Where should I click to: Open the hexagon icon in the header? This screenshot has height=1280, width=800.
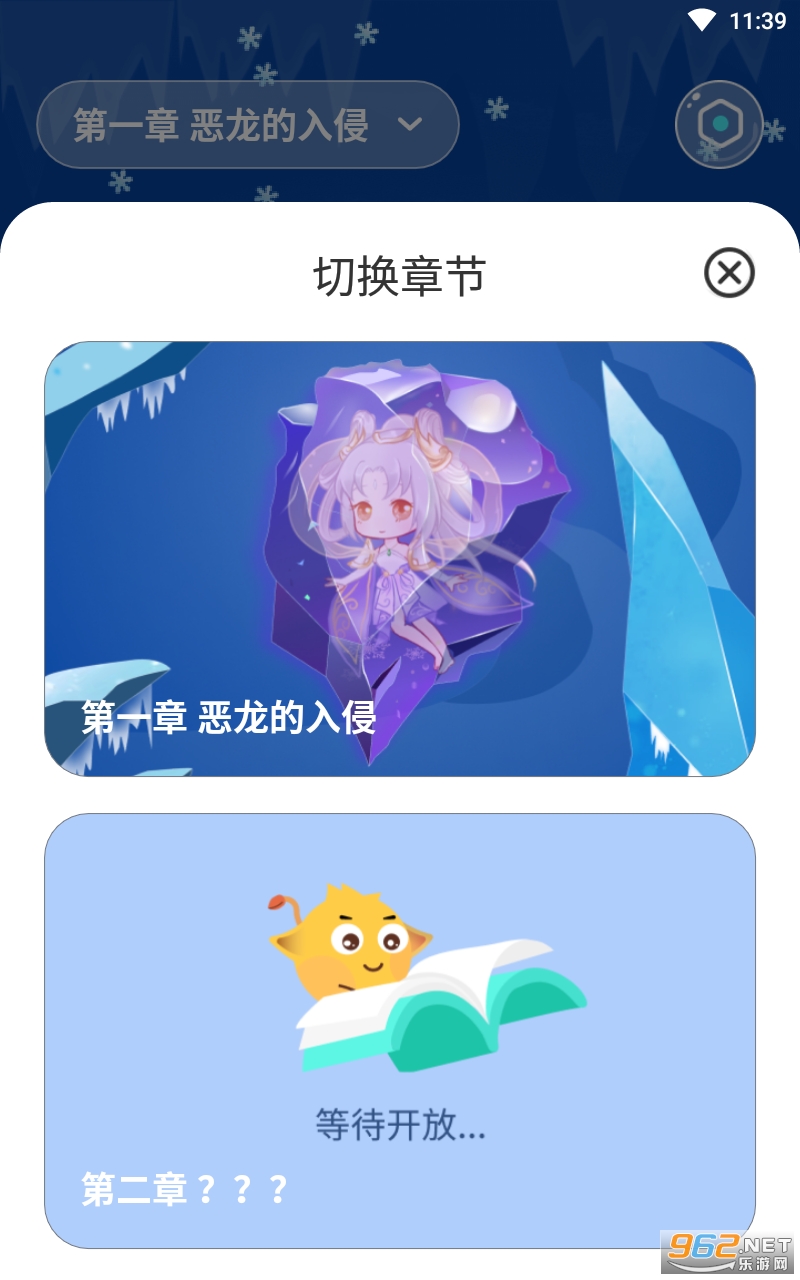coord(718,125)
